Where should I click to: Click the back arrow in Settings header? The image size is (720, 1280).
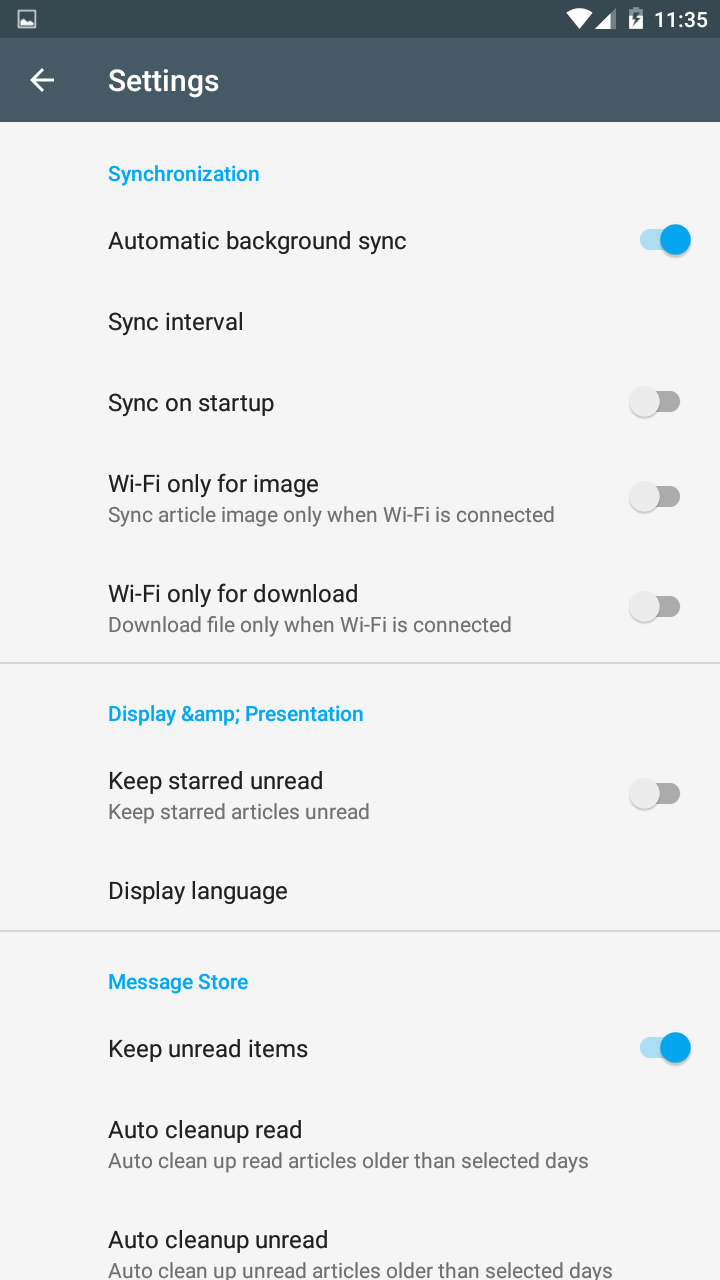(41, 80)
